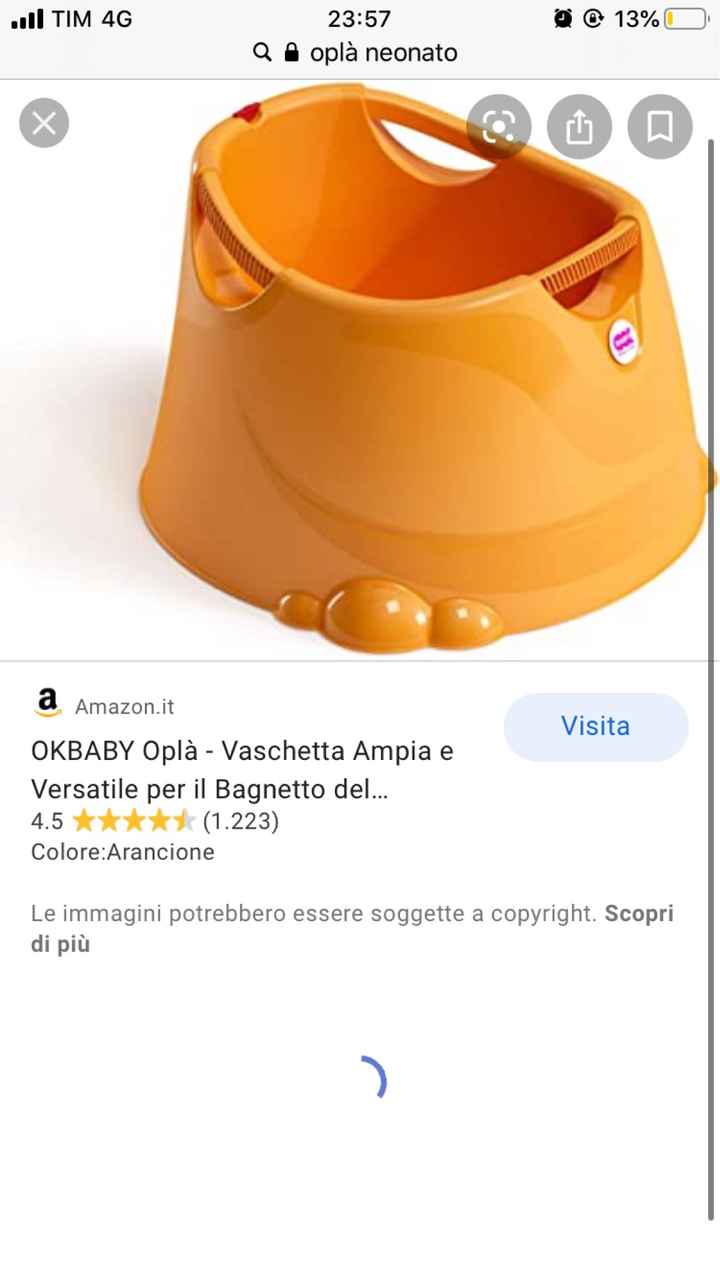The height and width of the screenshot is (1280, 720).
Task: Open the OKBABY Oplà Amazon listing title
Action: coord(242,770)
